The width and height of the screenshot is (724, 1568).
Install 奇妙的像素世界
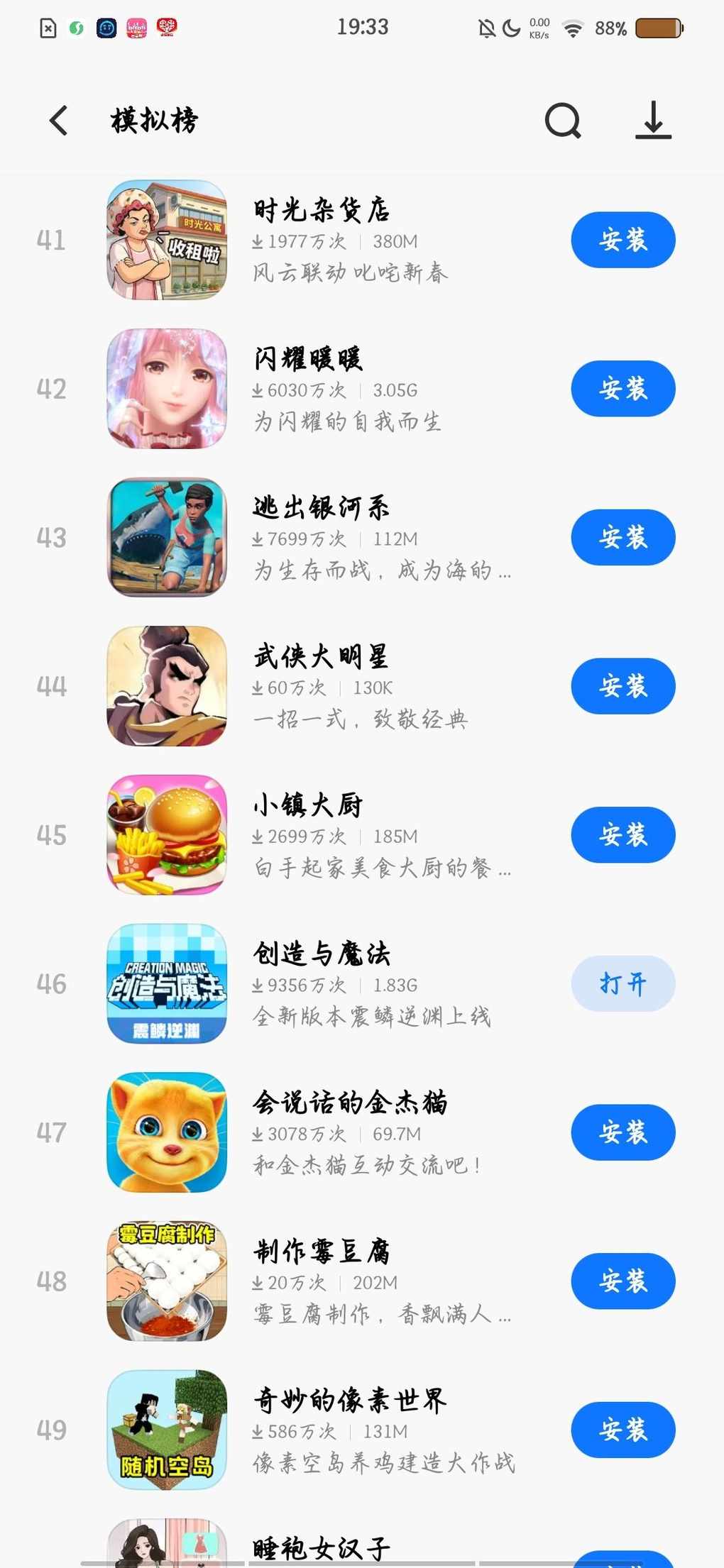pos(622,1430)
